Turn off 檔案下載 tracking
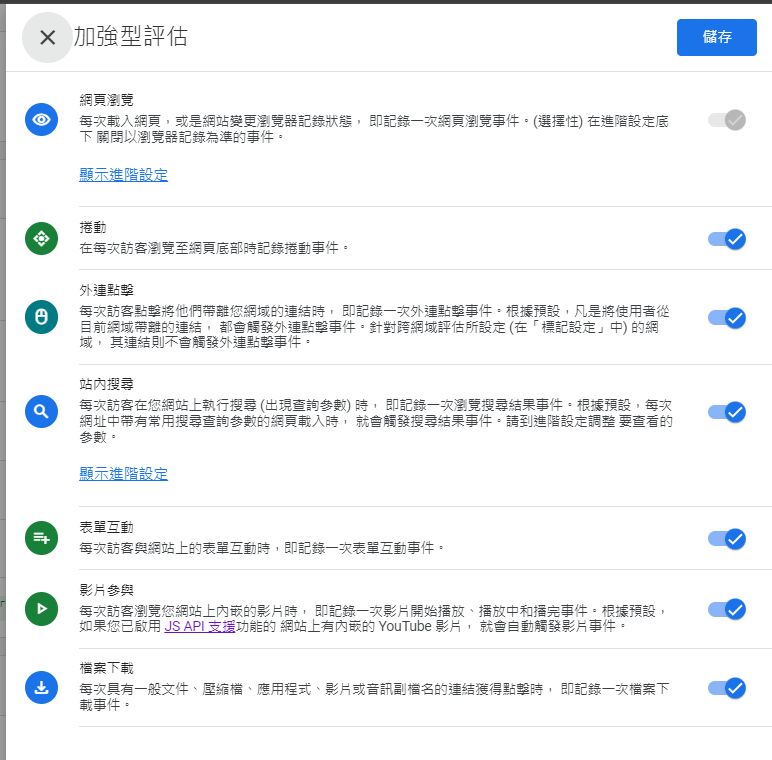Viewport: 772px width, 760px height. pyautogui.click(x=727, y=688)
